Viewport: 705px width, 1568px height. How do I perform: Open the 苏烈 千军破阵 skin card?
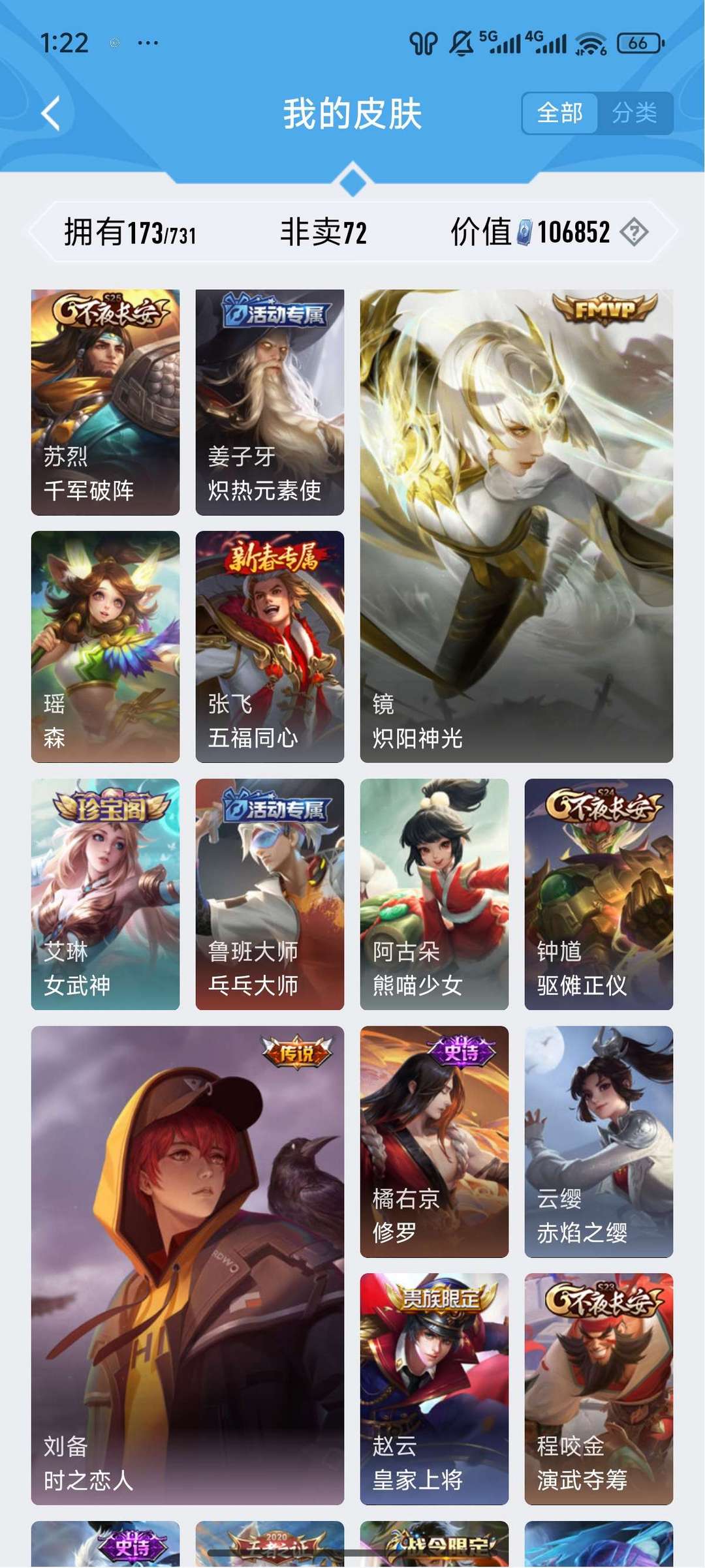tap(105, 402)
